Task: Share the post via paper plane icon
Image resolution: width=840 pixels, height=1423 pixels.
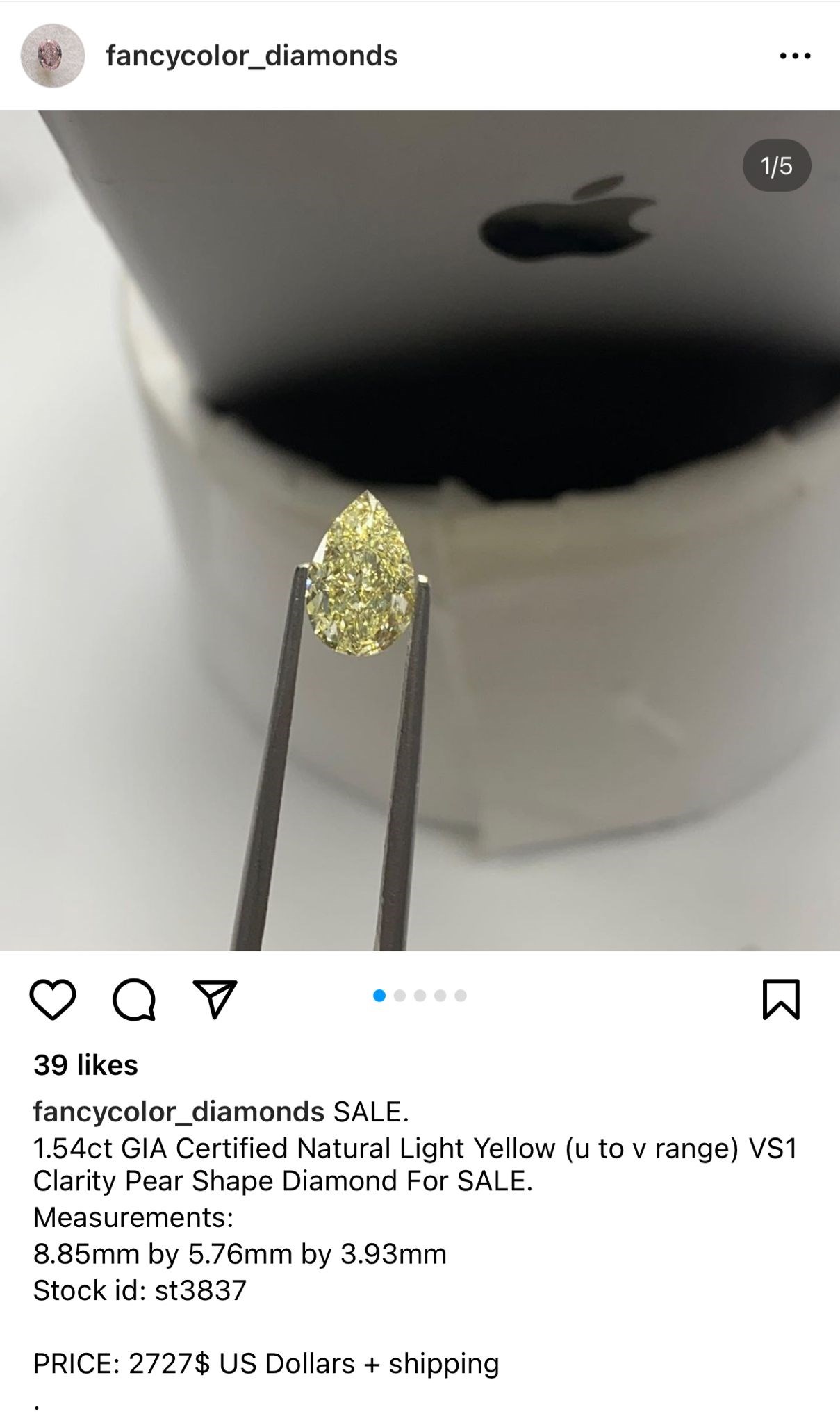Action: (x=215, y=999)
